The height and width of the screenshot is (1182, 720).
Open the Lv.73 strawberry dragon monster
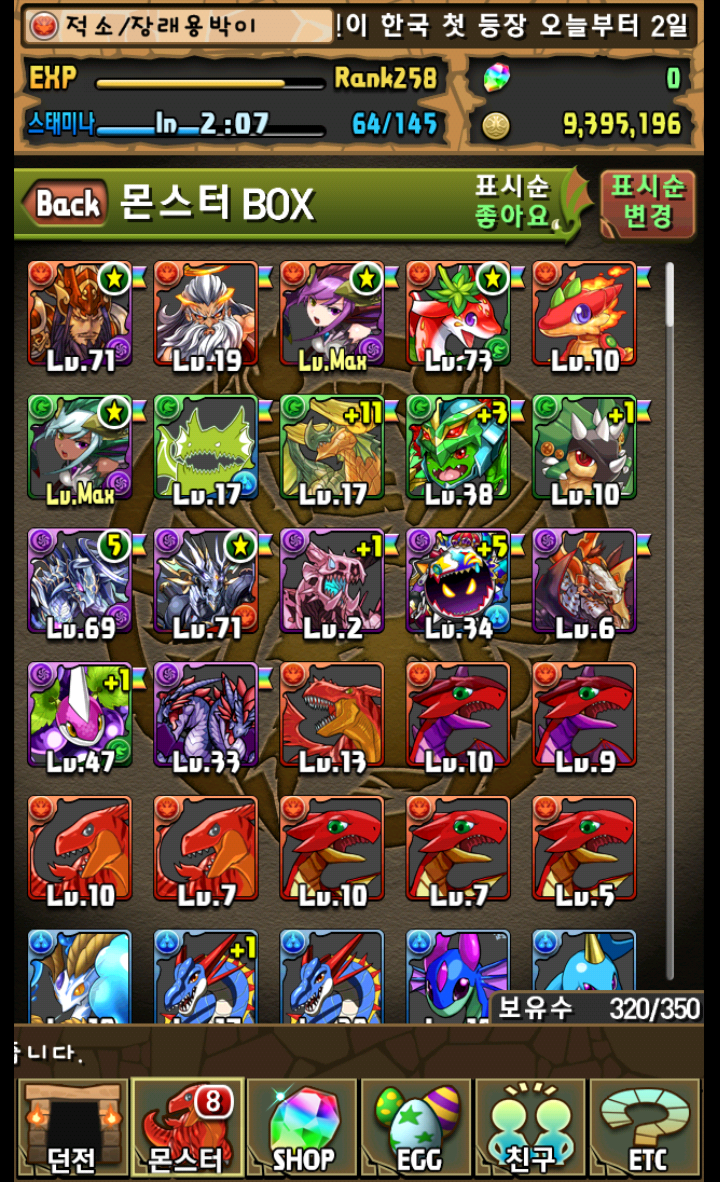458,314
